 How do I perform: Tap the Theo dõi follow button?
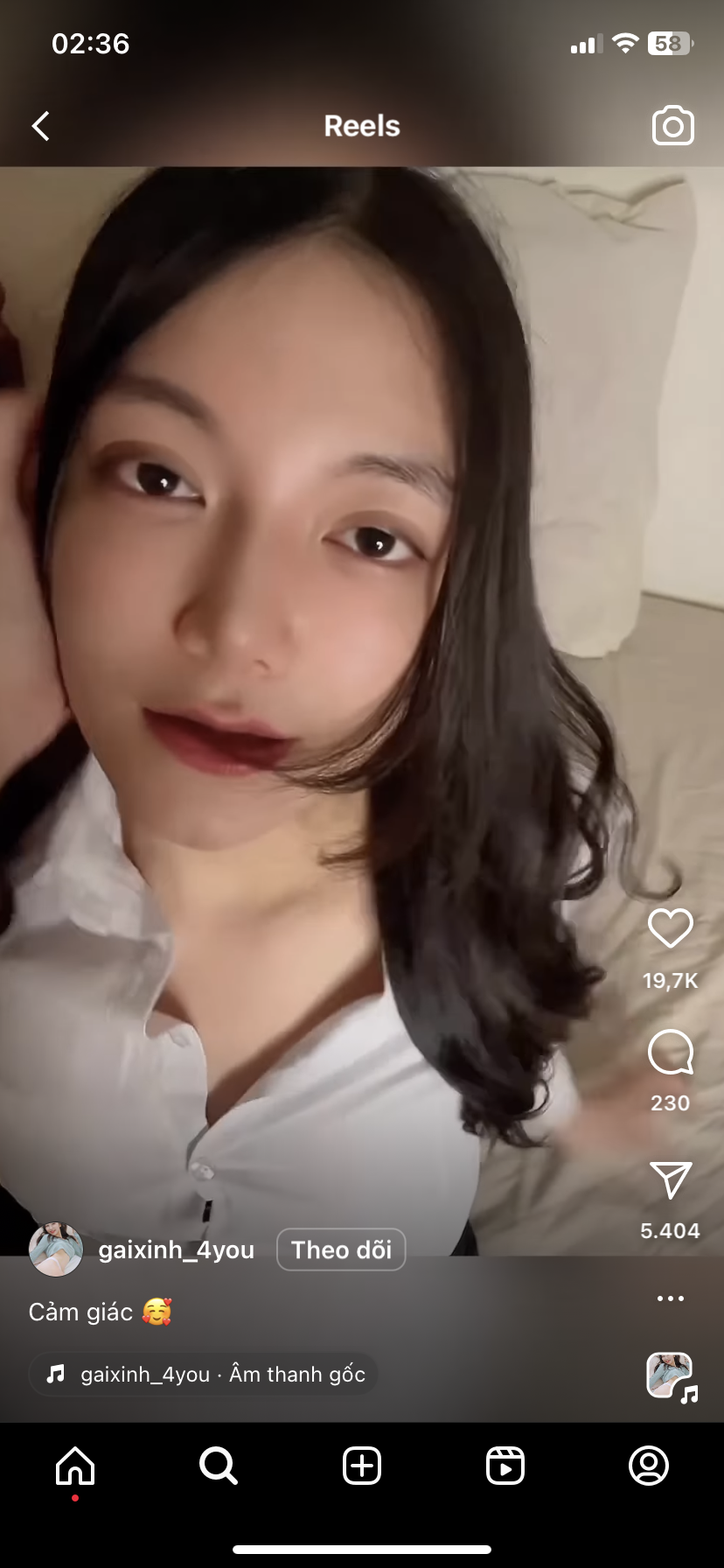[341, 1249]
